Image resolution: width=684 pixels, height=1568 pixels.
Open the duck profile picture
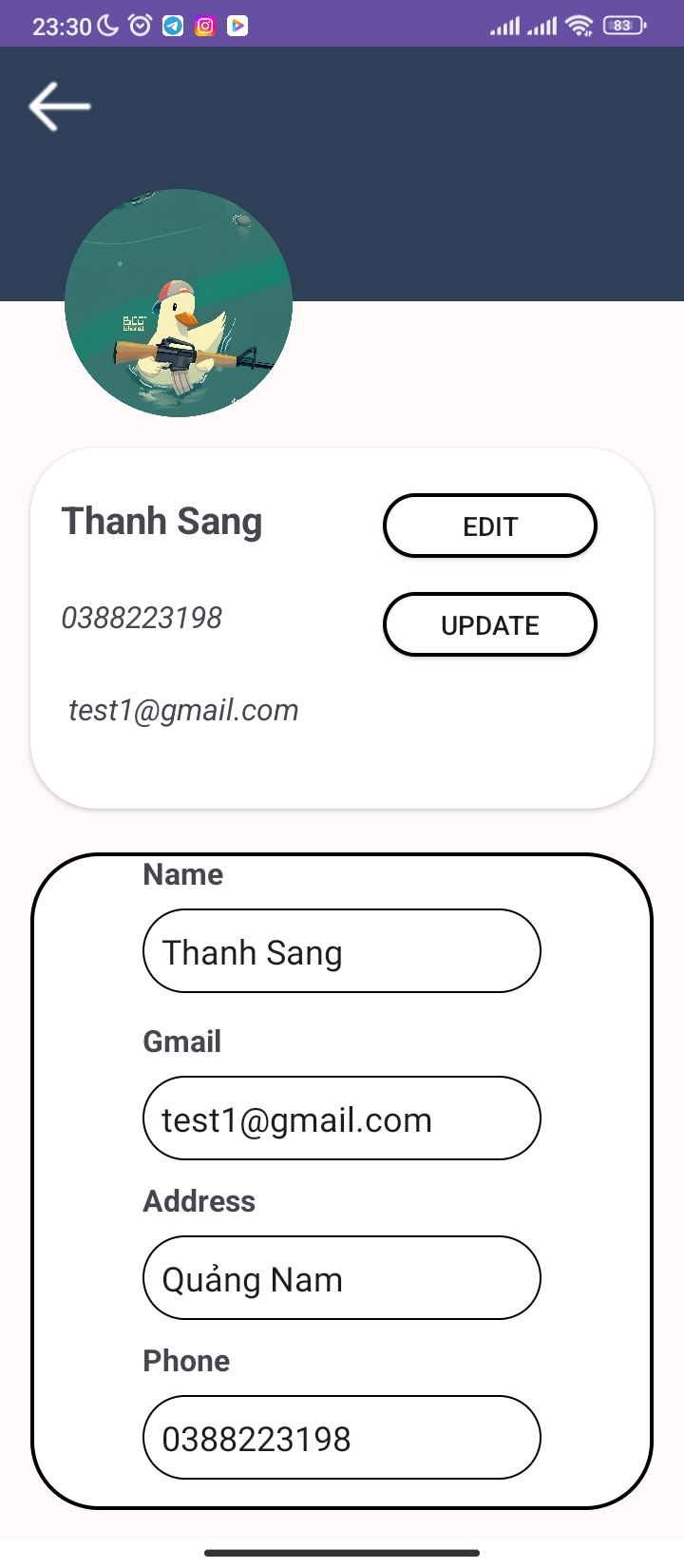tap(179, 303)
